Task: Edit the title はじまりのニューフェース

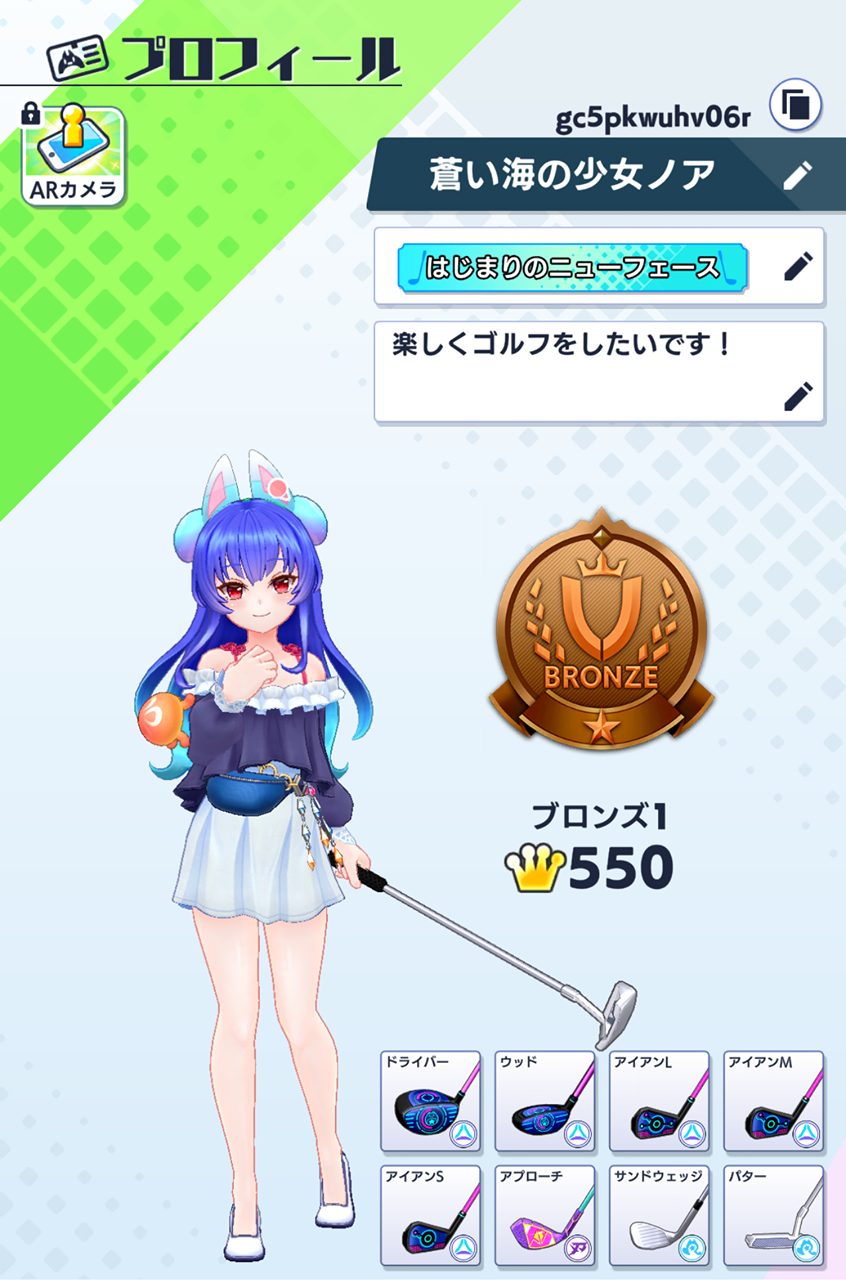Action: (798, 266)
